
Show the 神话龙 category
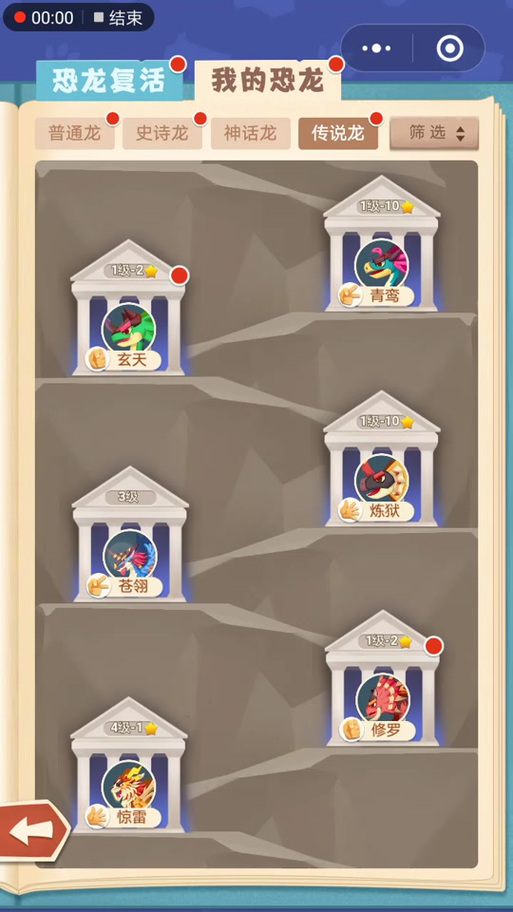pyautogui.click(x=250, y=134)
